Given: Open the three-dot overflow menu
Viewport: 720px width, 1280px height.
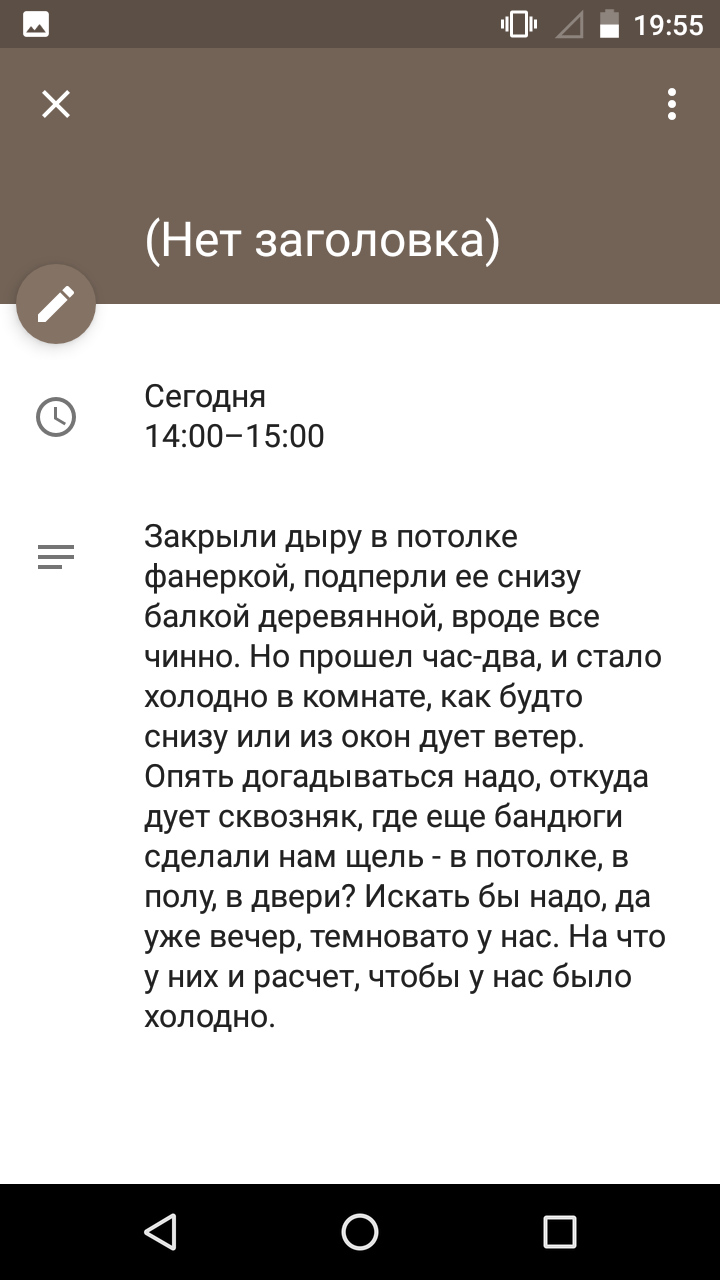Looking at the screenshot, I should [672, 104].
